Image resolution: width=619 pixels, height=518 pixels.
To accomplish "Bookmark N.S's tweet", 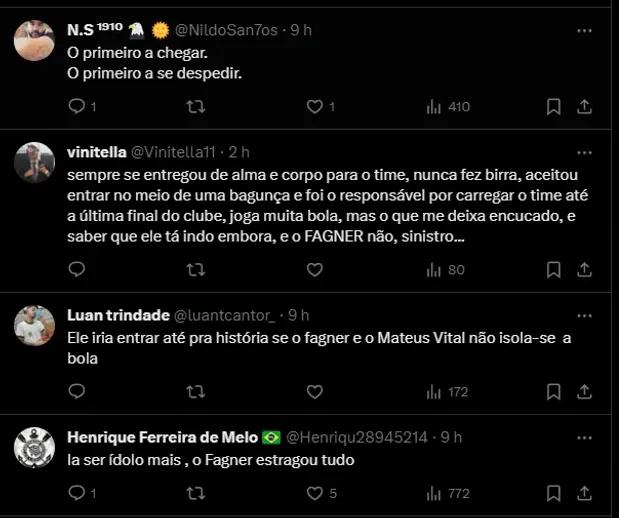I will (x=553, y=106).
